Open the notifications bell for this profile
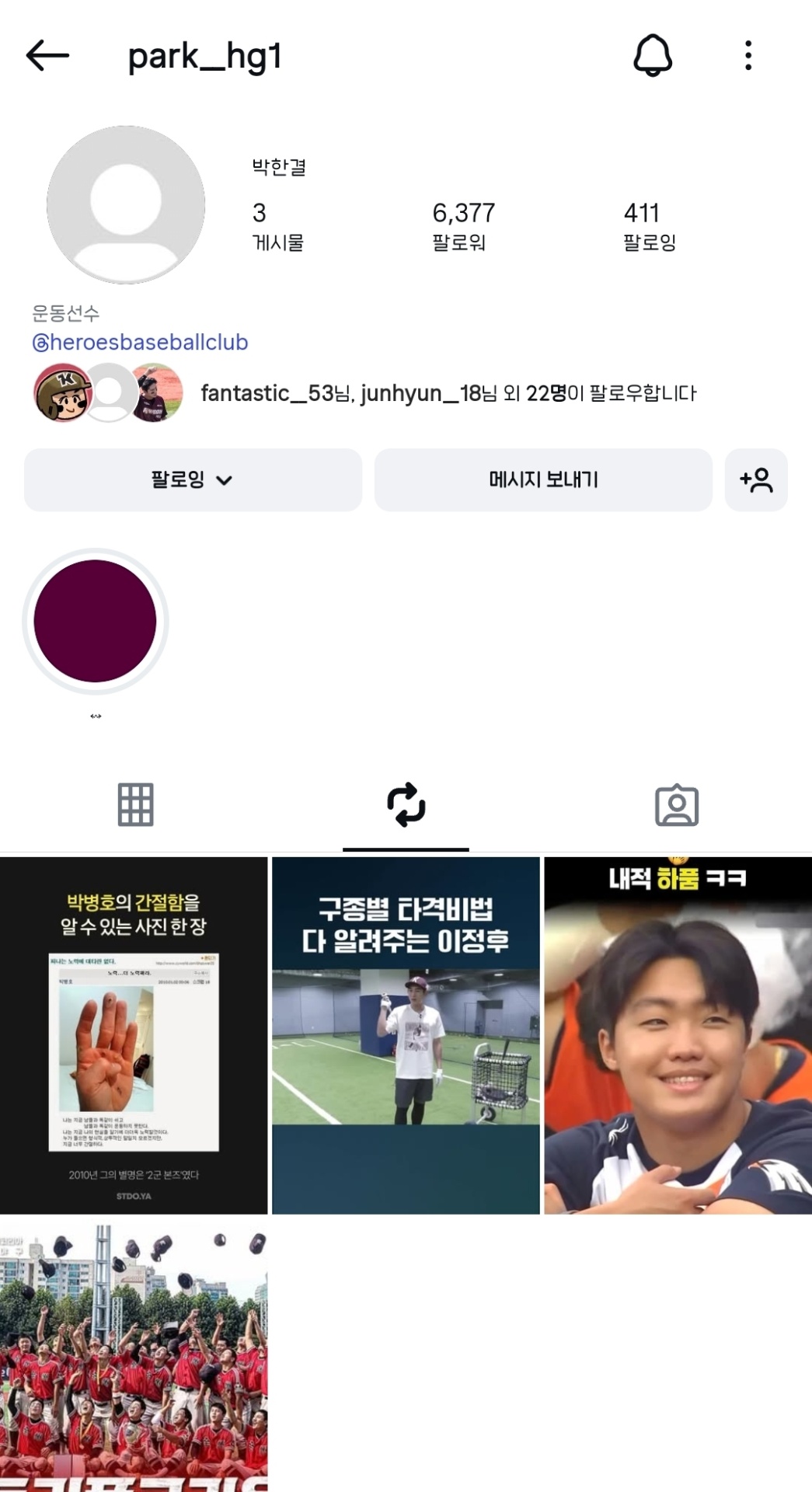This screenshot has width=812, height=1492. [x=653, y=56]
